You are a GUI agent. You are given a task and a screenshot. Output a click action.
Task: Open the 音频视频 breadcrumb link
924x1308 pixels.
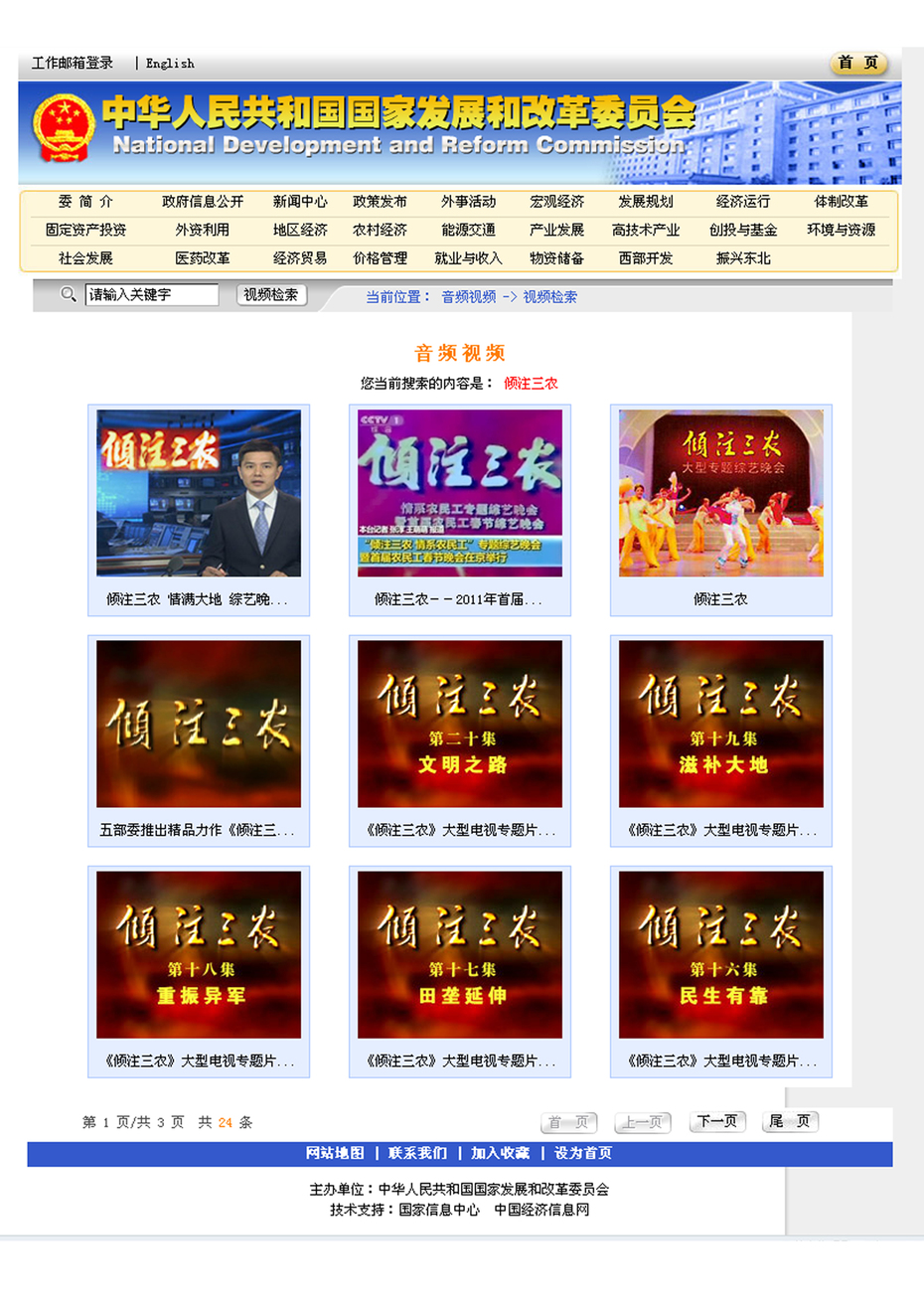469,297
